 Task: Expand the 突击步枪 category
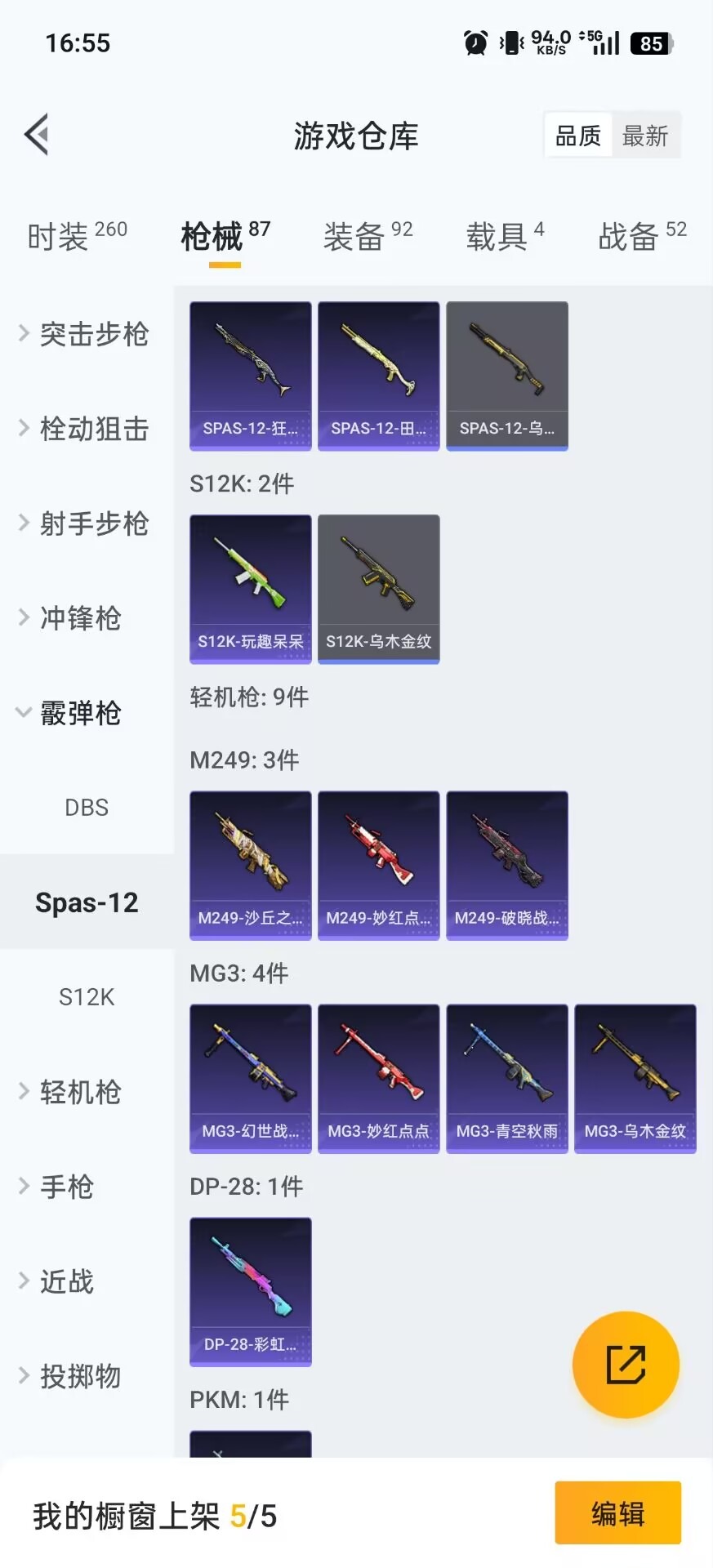[x=87, y=333]
